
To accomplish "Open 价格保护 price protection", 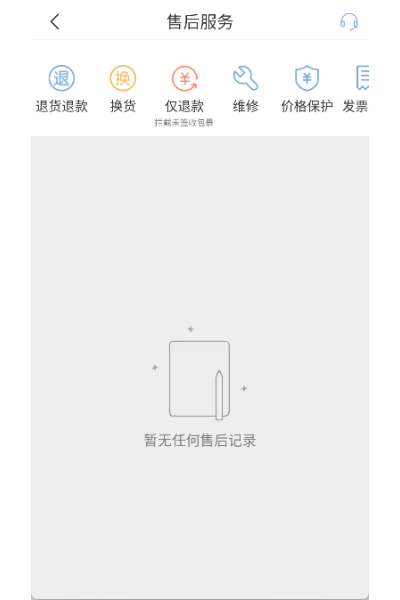I will point(307,89).
